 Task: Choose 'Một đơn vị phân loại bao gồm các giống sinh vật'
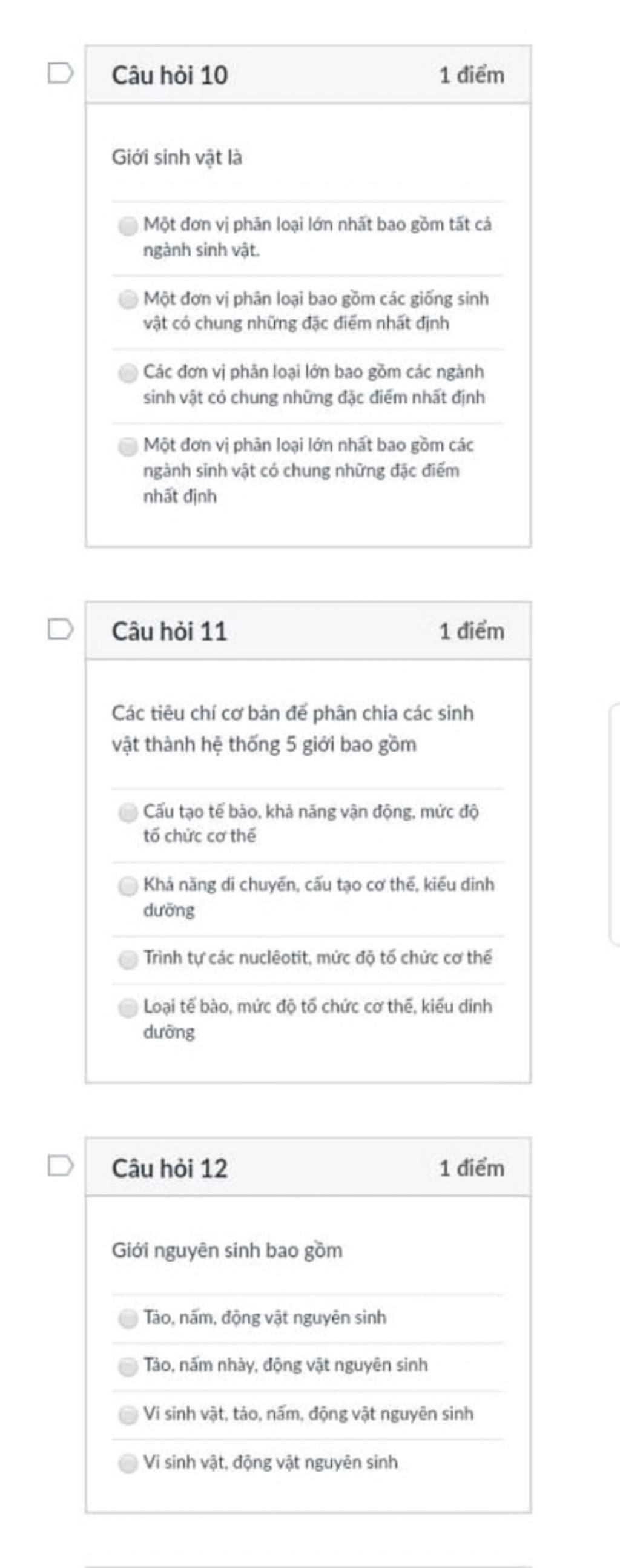(128, 299)
